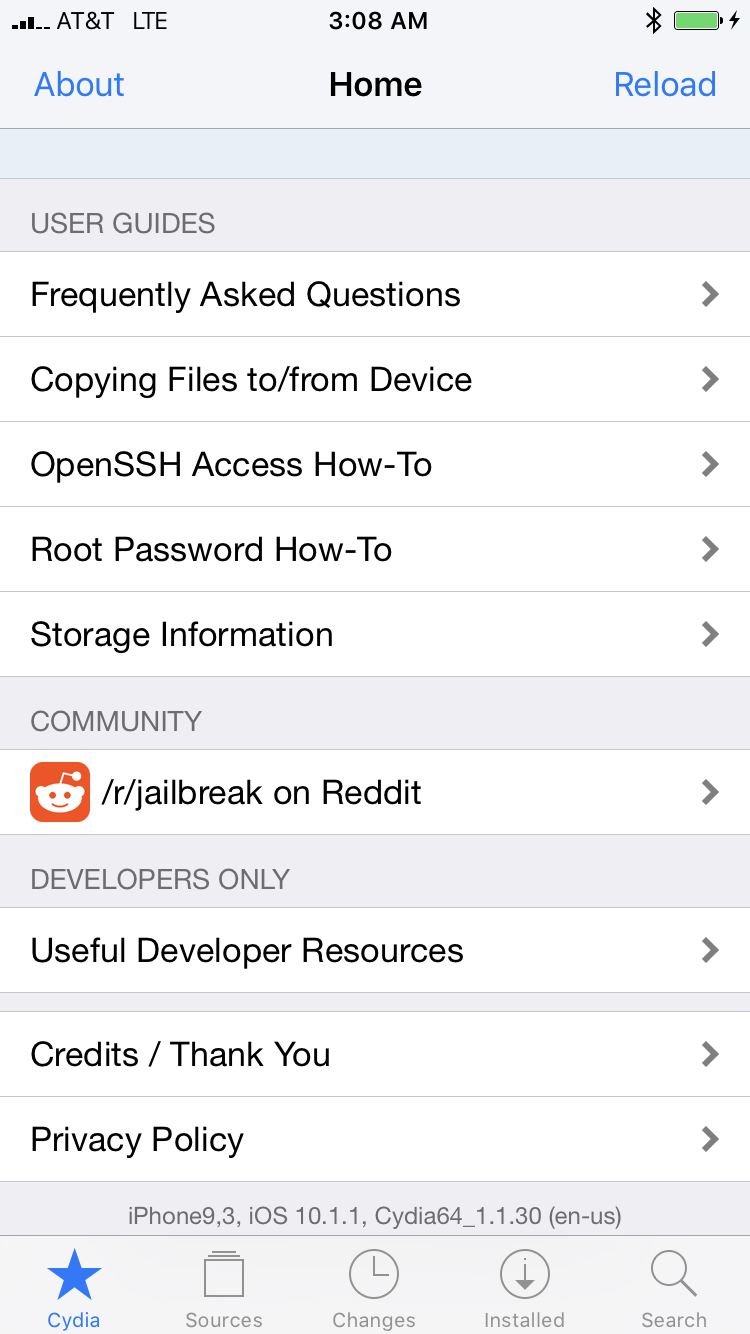Reload the Home page
Image resolution: width=750 pixels, height=1334 pixels.
coord(665,84)
